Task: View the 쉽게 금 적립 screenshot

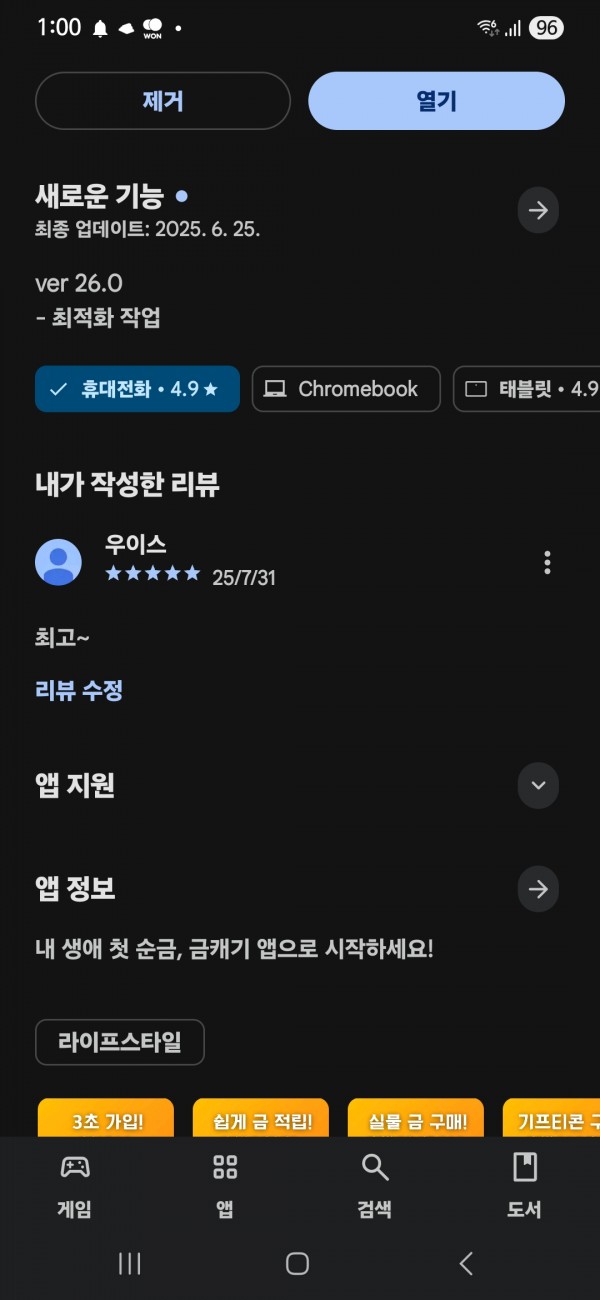Action: [260, 1118]
